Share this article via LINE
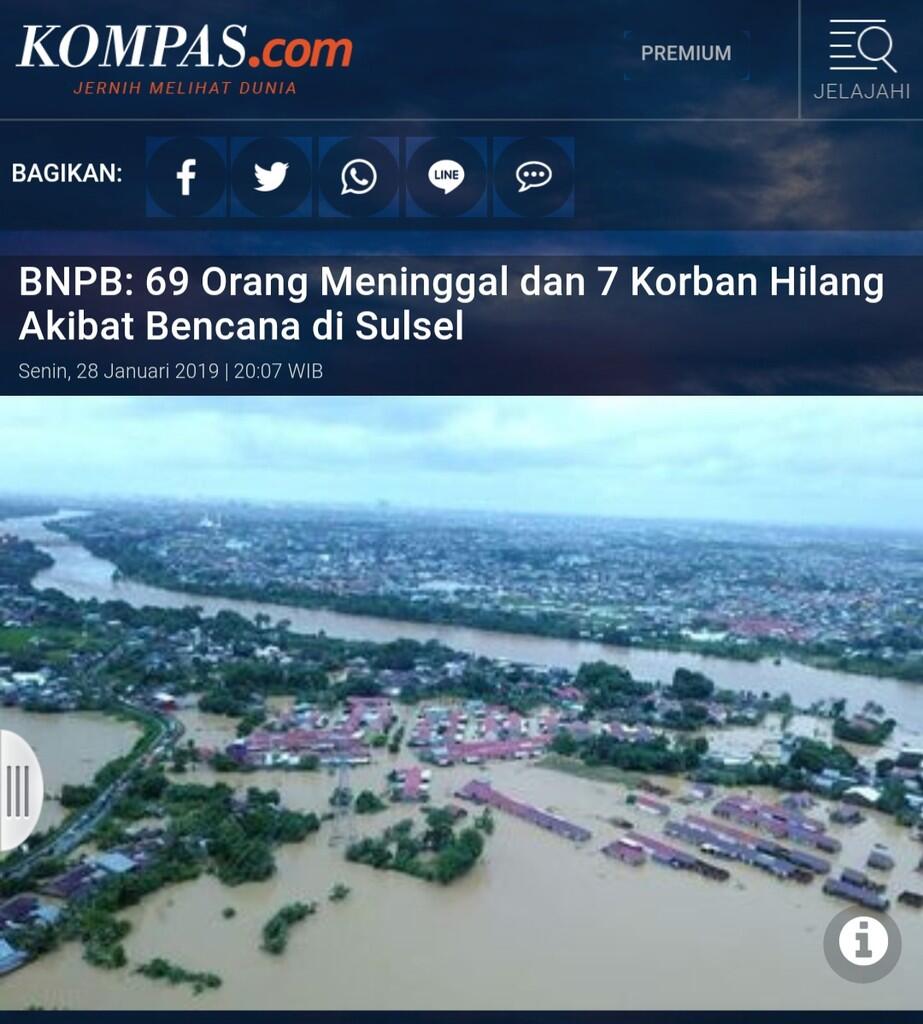923x1024 pixels. coord(446,177)
